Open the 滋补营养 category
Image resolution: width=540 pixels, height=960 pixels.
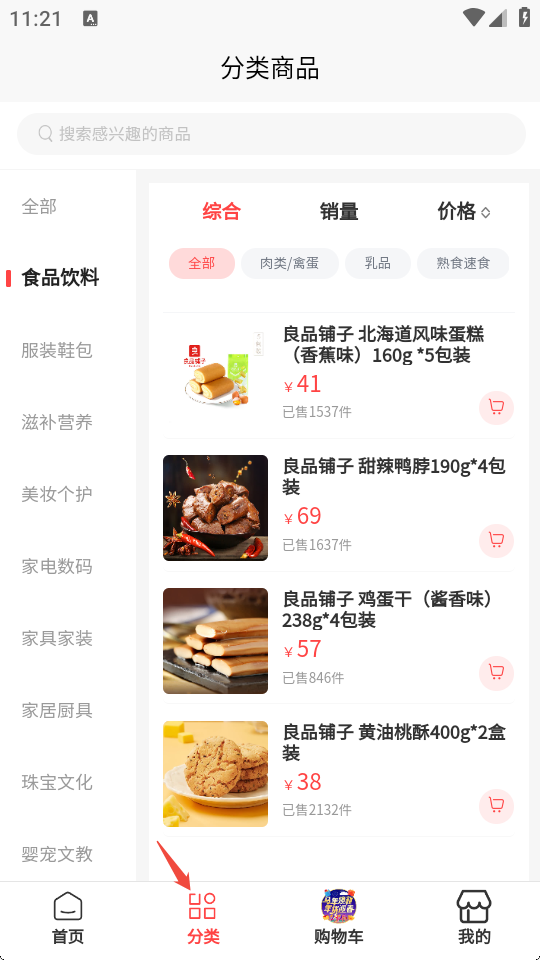[57, 422]
